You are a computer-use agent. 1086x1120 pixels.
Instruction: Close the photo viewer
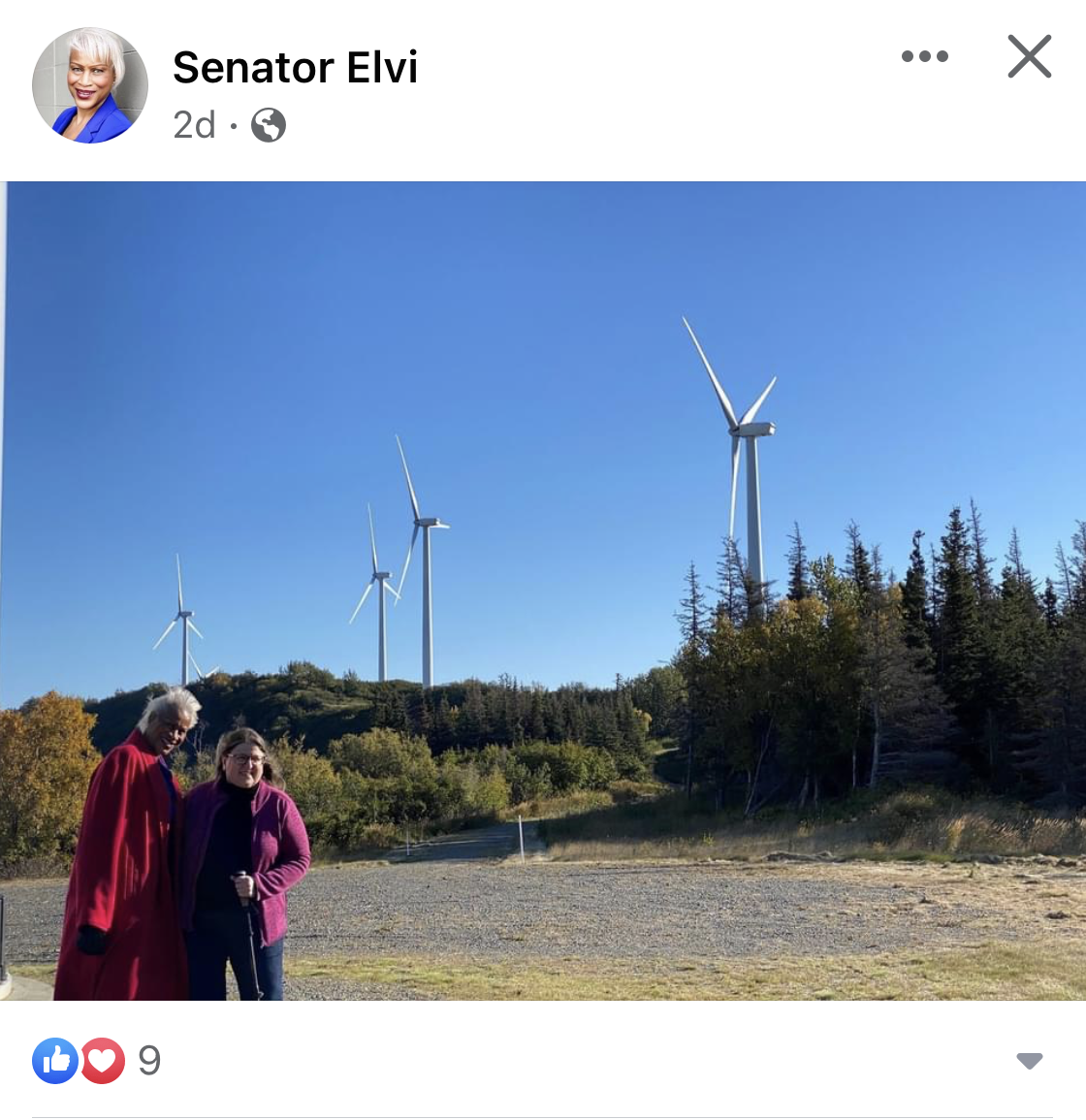pyautogui.click(x=1029, y=56)
